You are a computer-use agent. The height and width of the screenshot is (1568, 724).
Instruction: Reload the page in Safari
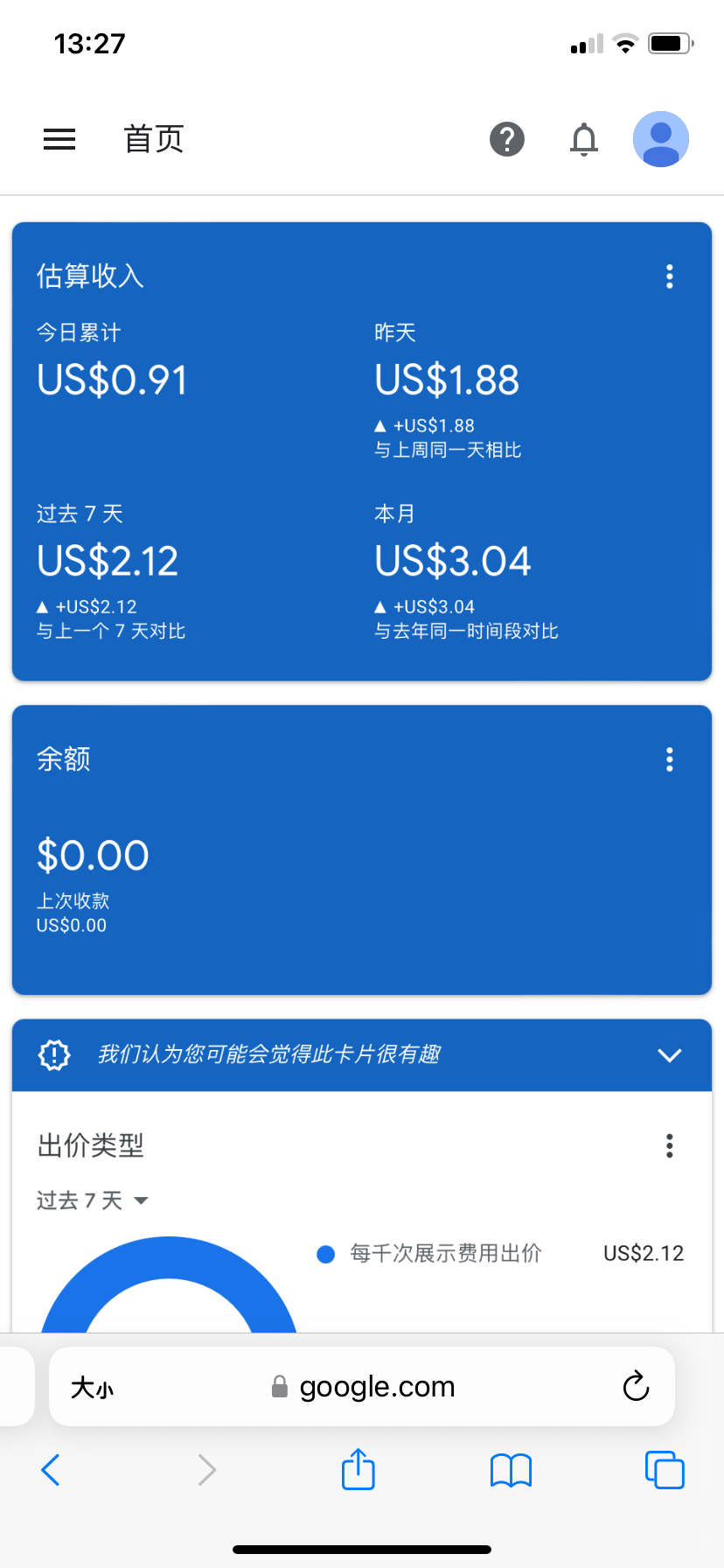pyautogui.click(x=636, y=1387)
